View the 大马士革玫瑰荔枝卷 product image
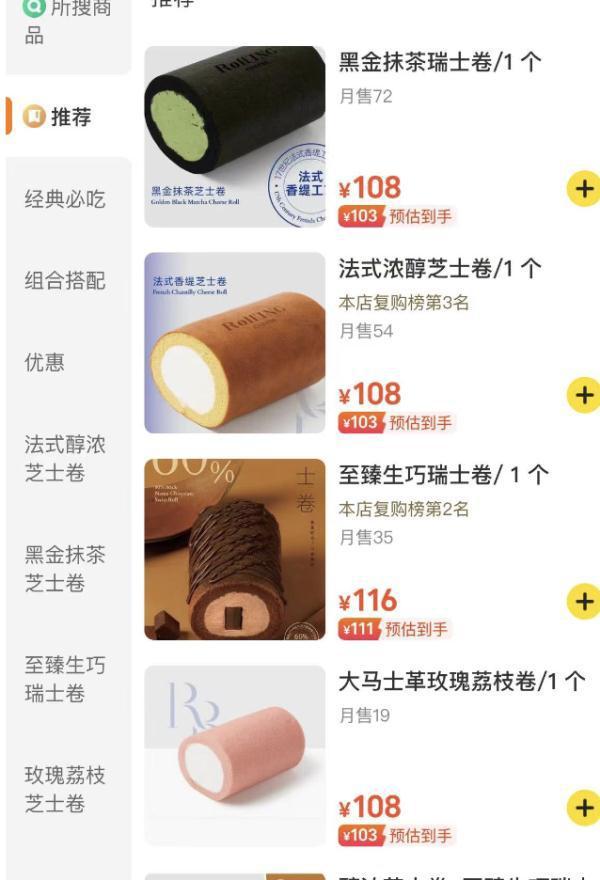The height and width of the screenshot is (880, 600). click(235, 755)
